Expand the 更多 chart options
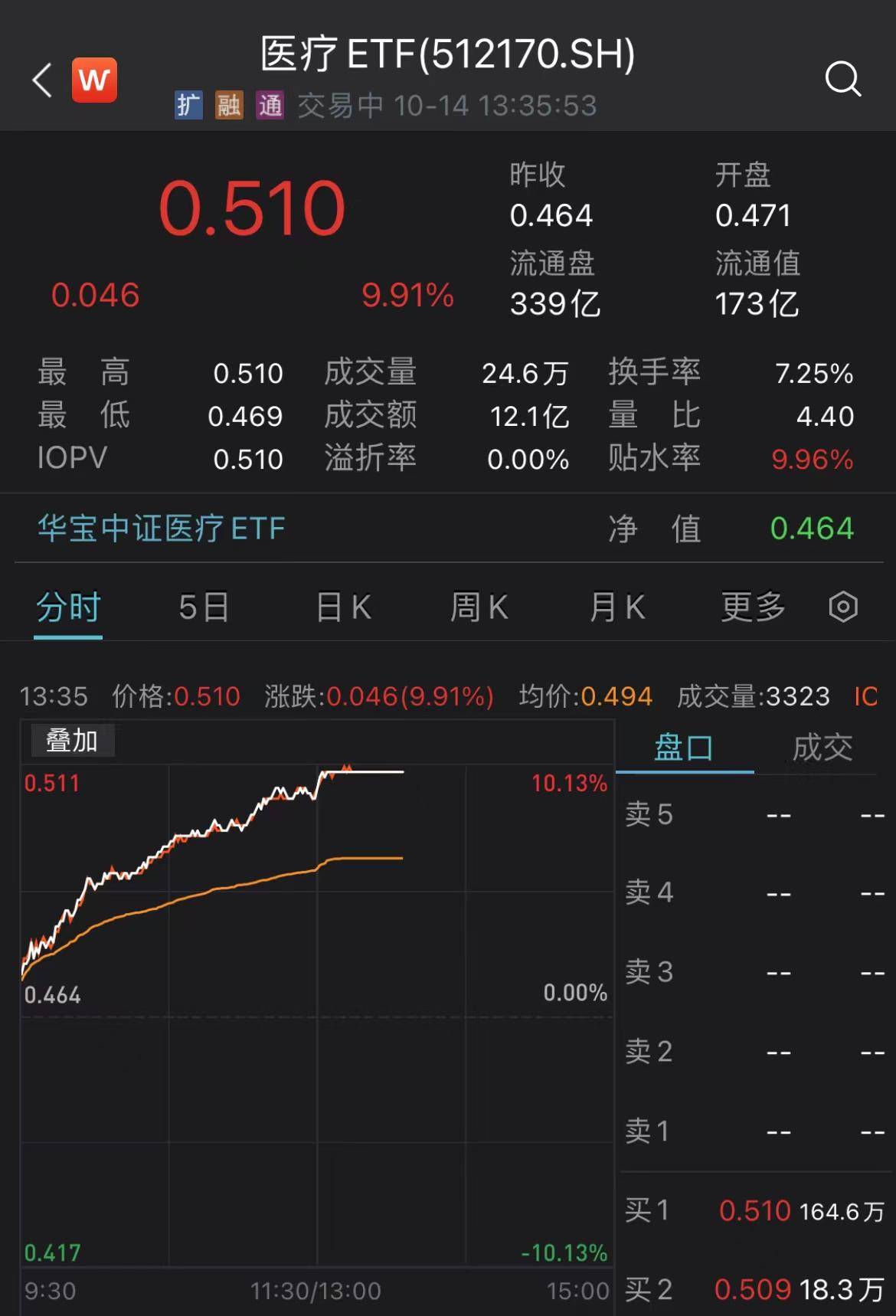 (x=753, y=606)
